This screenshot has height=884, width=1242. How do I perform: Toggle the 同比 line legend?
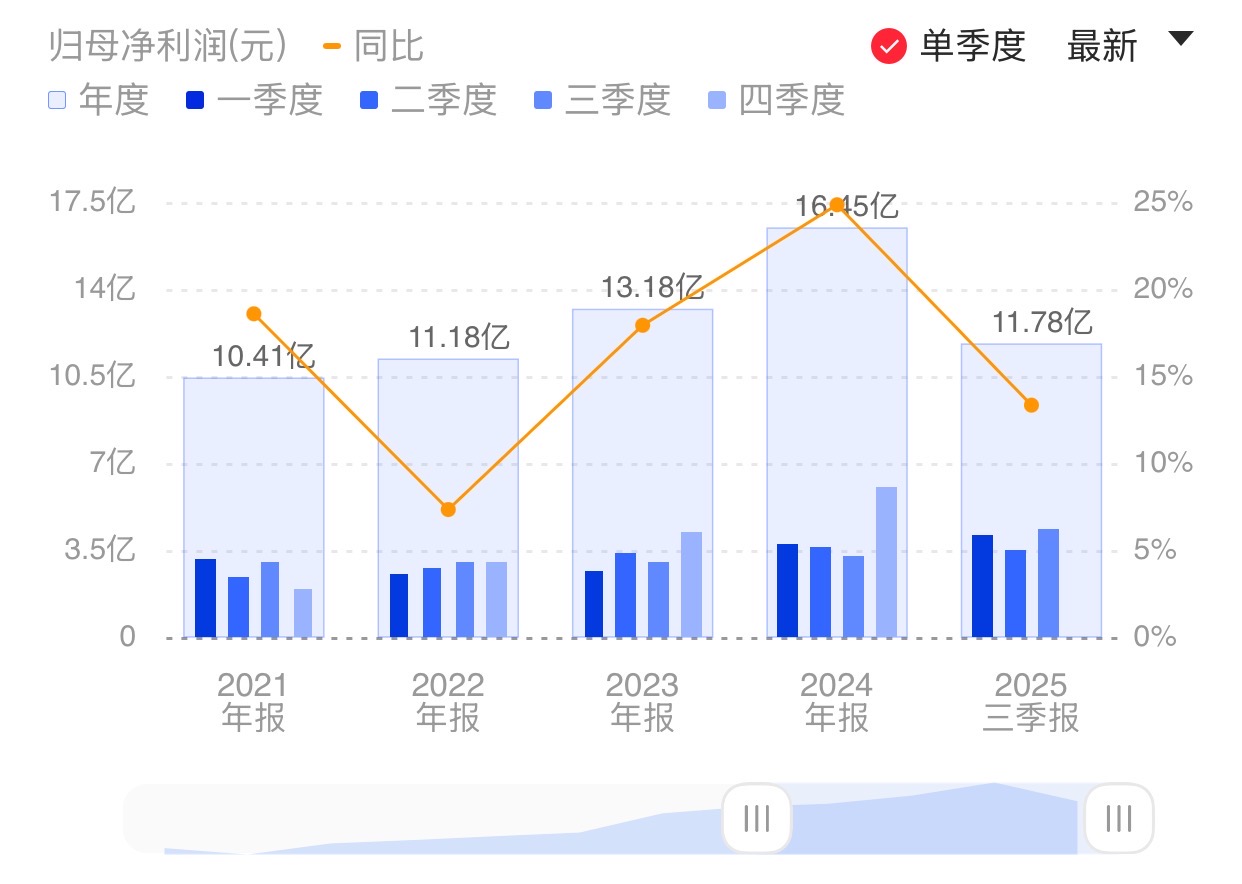[x=374, y=46]
